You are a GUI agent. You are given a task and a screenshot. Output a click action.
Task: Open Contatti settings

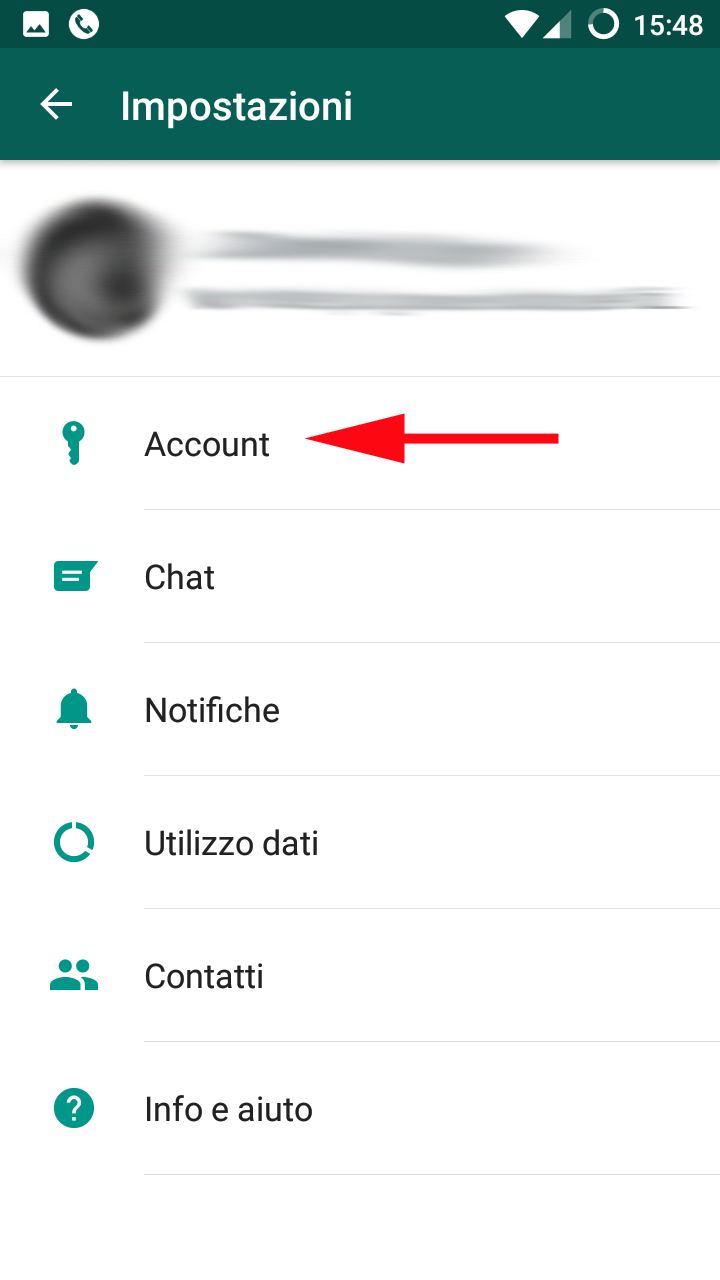coord(204,976)
